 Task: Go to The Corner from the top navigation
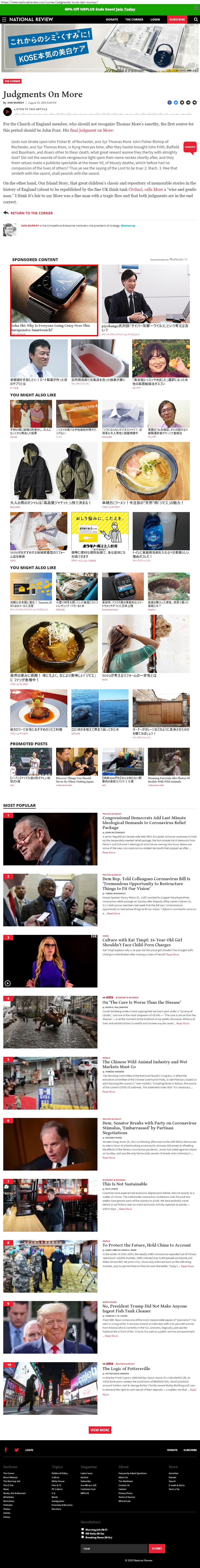tap(134, 20)
